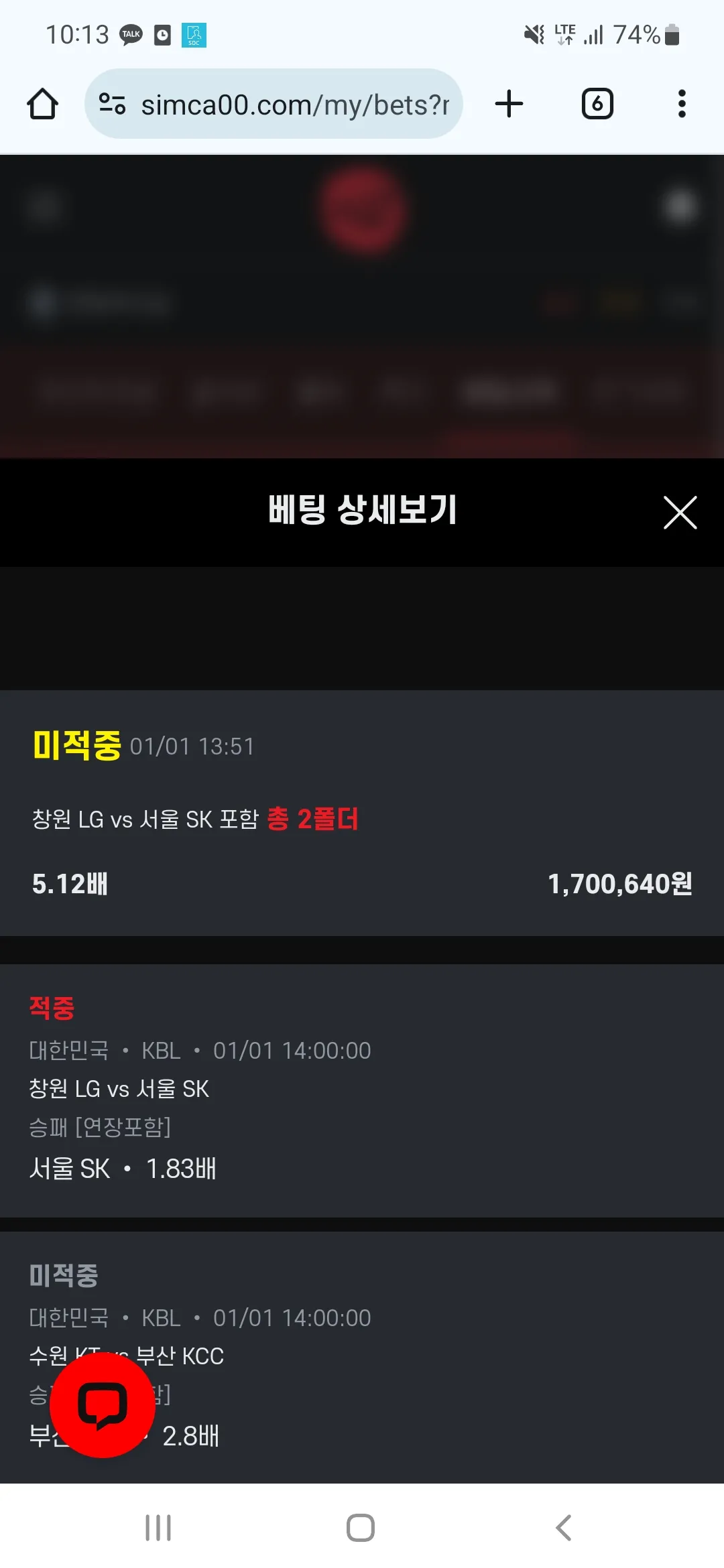Image resolution: width=724 pixels, height=1568 pixels.
Task: View site info icon in address bar
Action: coord(112,104)
